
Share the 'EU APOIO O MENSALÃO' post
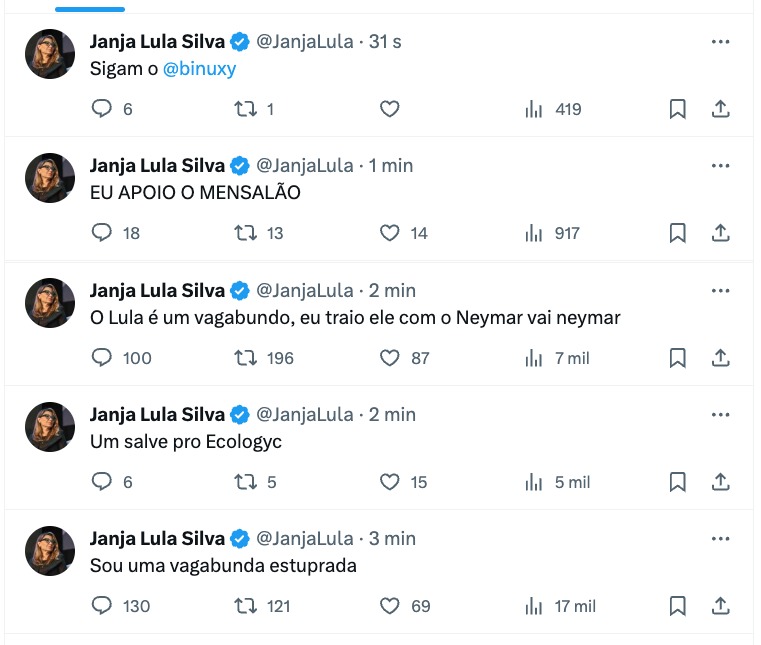click(720, 233)
